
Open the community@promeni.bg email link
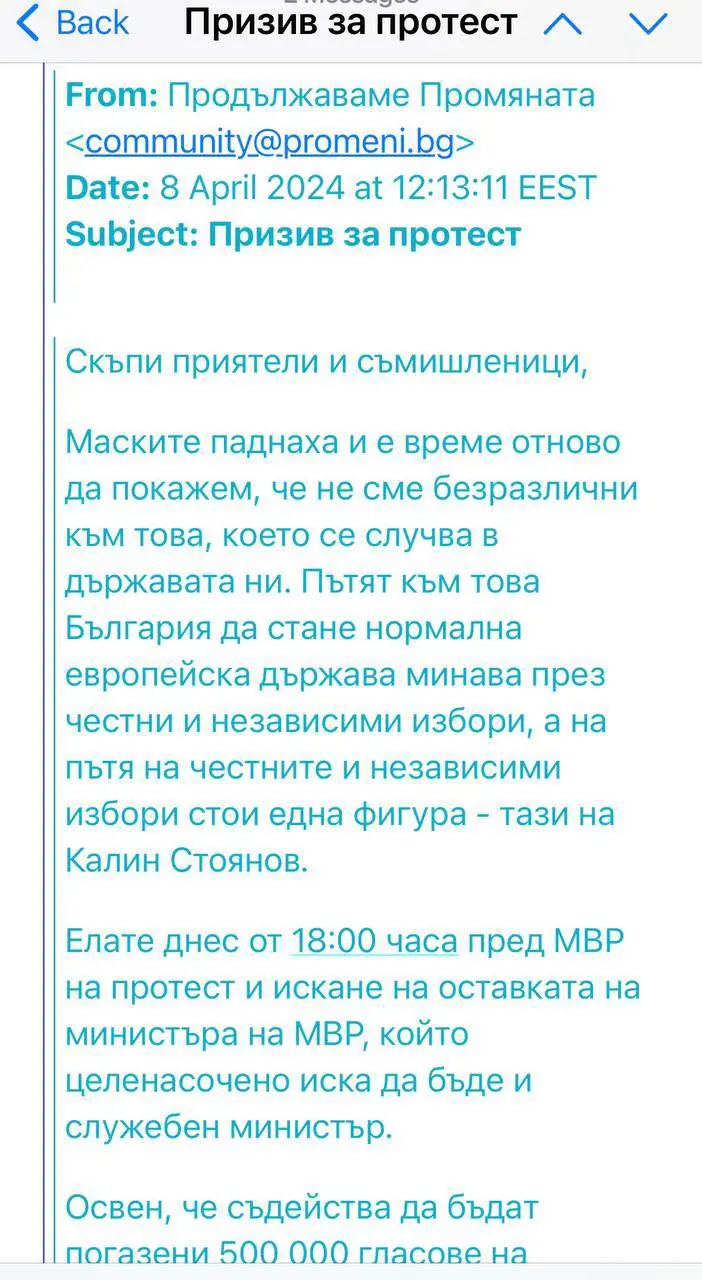(270, 142)
